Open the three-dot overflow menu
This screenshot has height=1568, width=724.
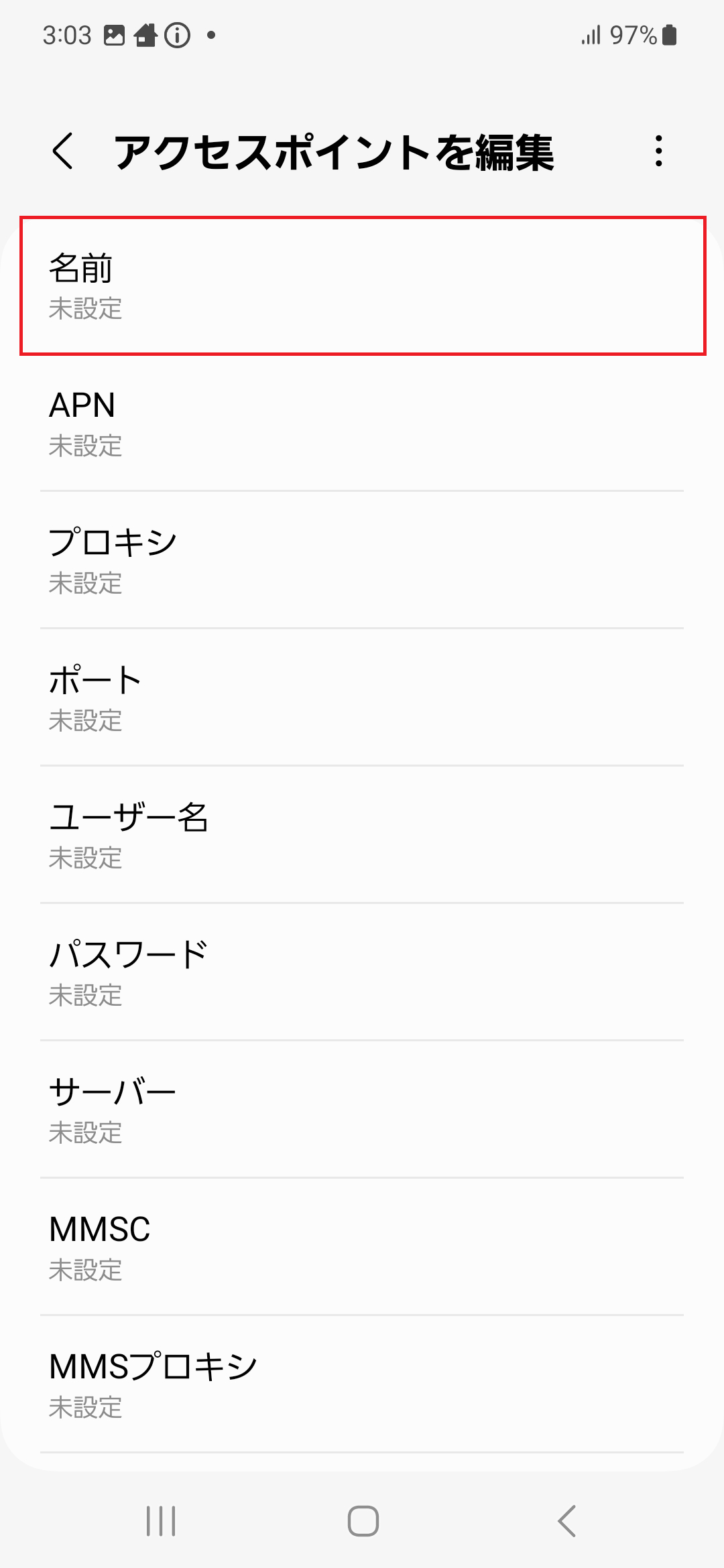tap(659, 151)
